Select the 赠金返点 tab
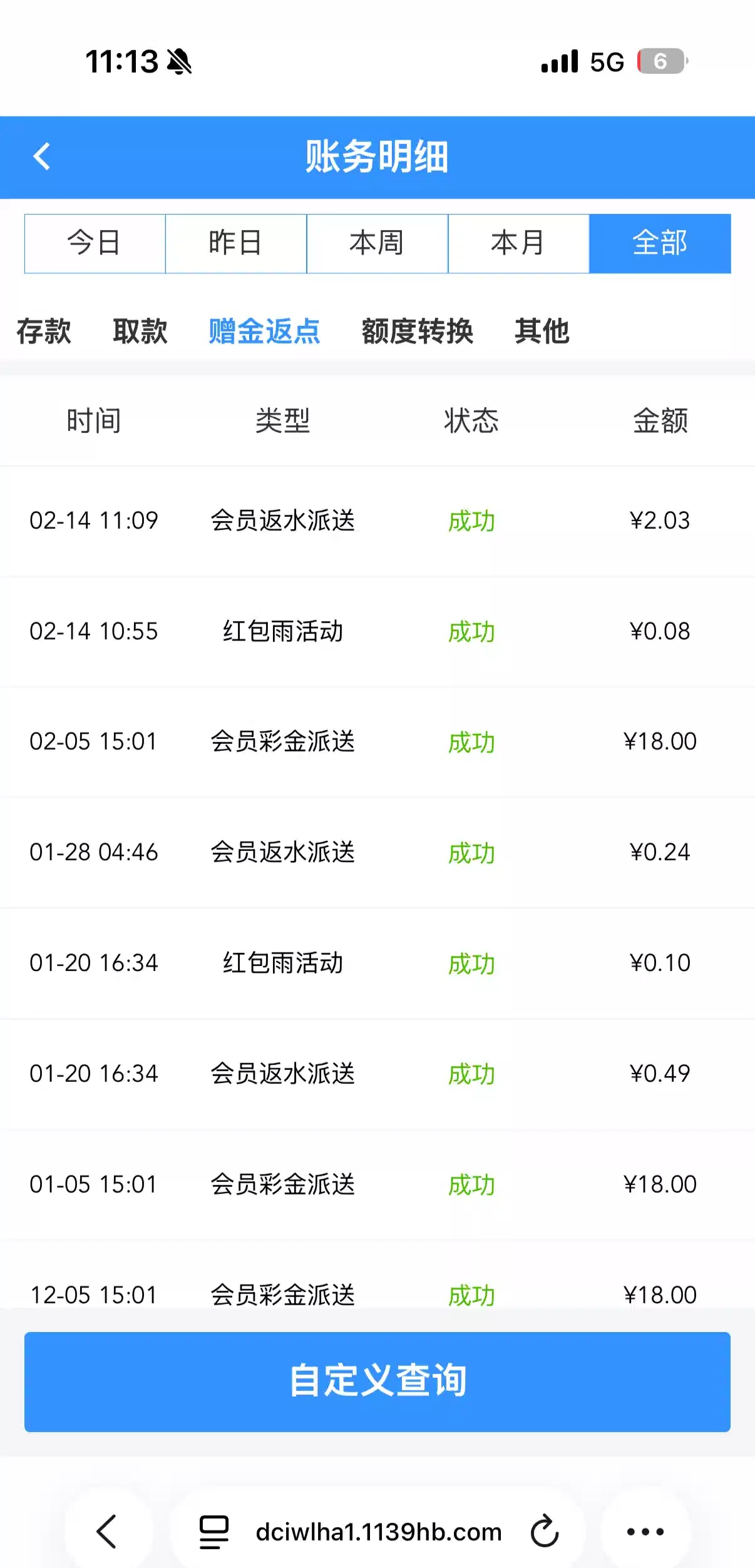The width and height of the screenshot is (755, 1568). click(x=264, y=331)
